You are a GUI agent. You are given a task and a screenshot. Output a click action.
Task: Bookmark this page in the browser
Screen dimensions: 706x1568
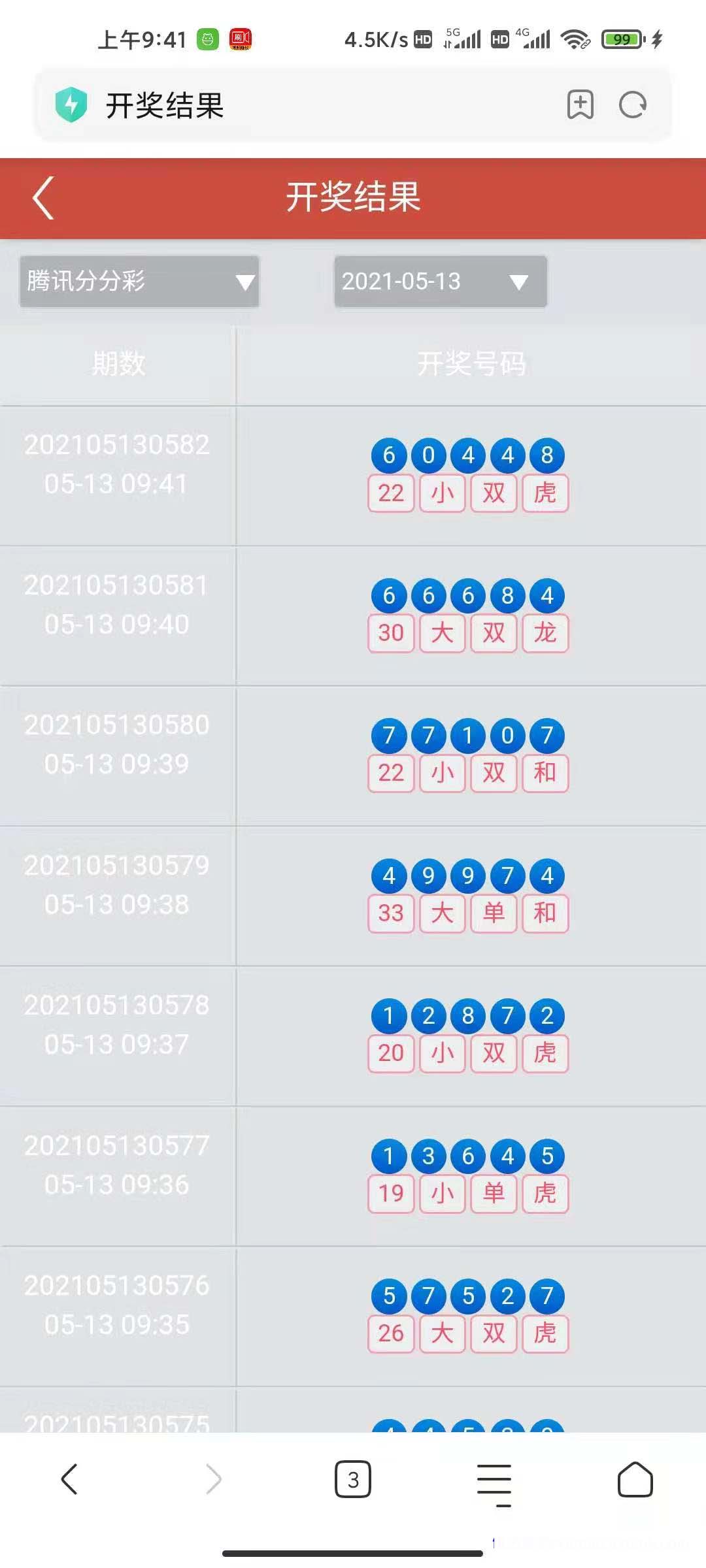[580, 105]
